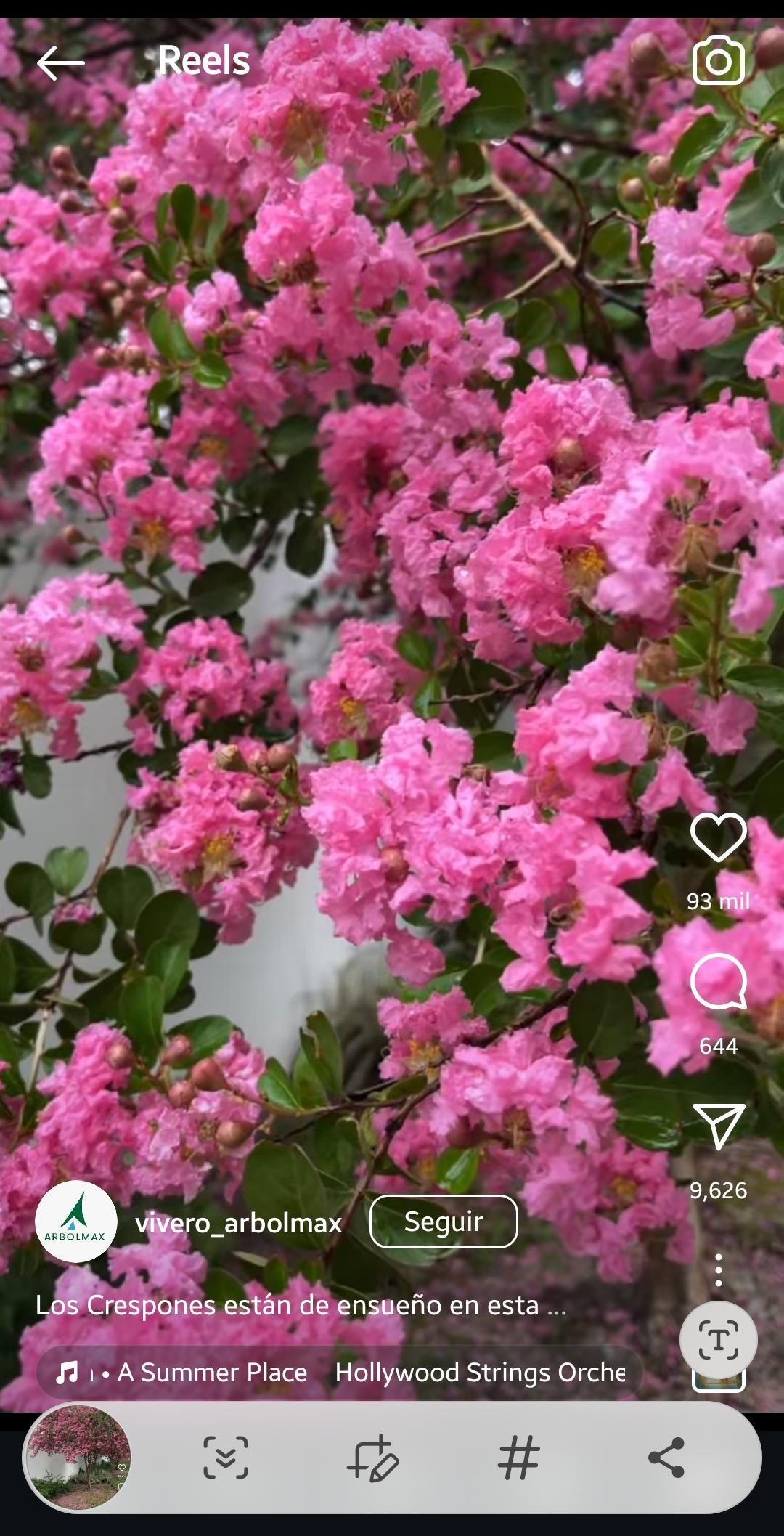Open the screenshot preview thumbnail

pyautogui.click(x=78, y=1458)
